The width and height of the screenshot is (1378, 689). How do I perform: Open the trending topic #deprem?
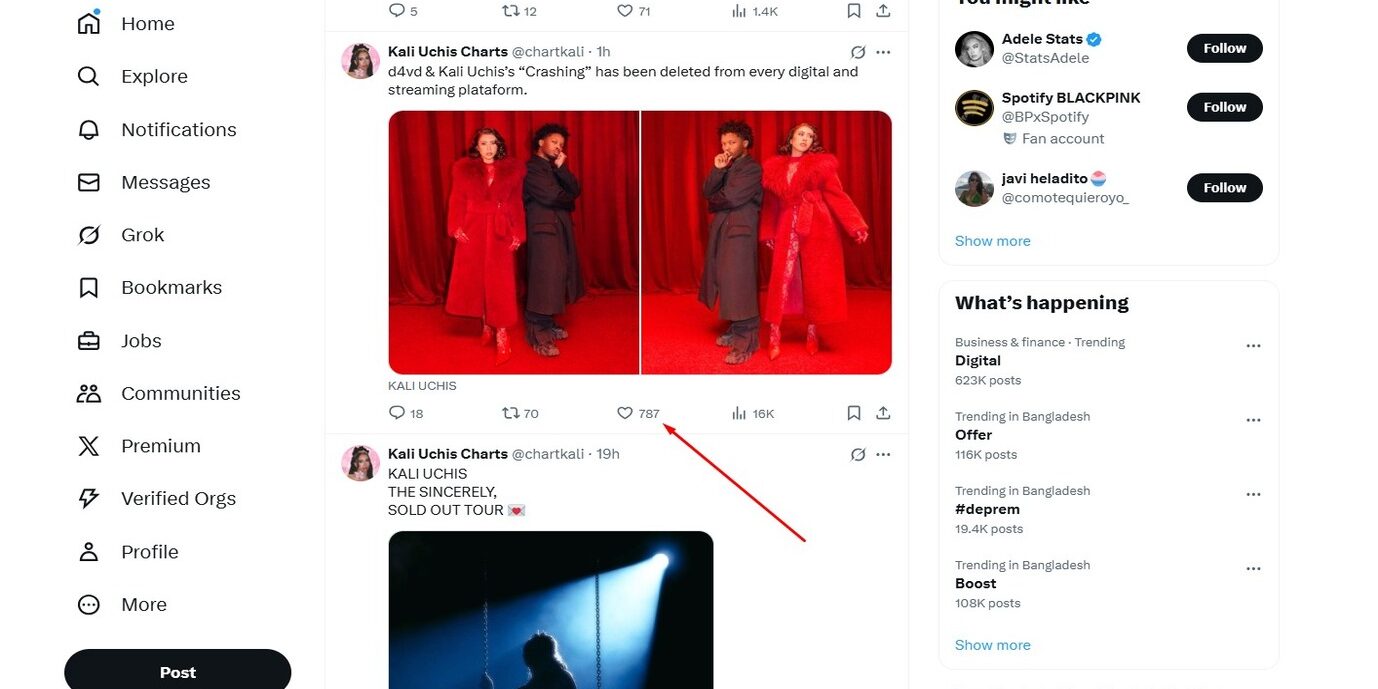click(987, 509)
